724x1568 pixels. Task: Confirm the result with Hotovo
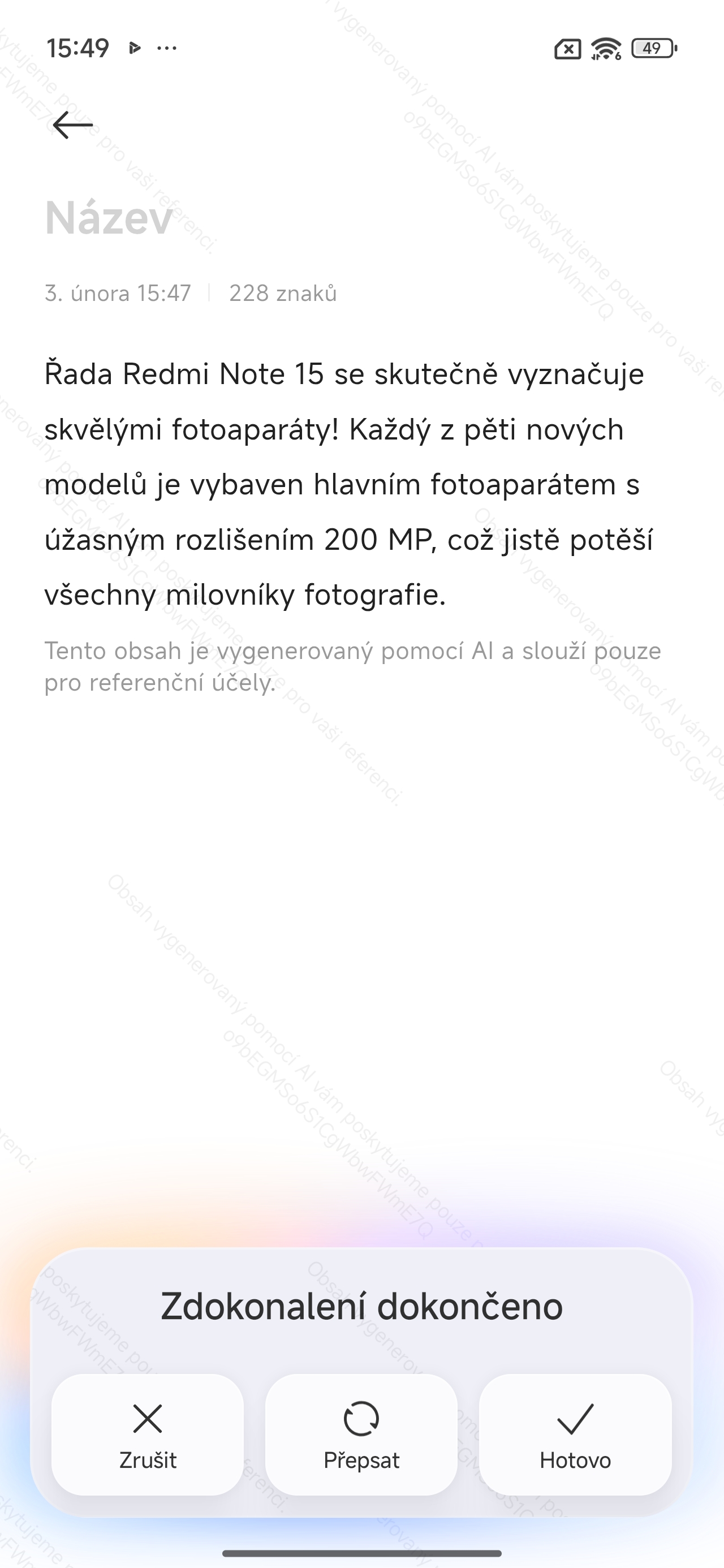pos(575,1434)
